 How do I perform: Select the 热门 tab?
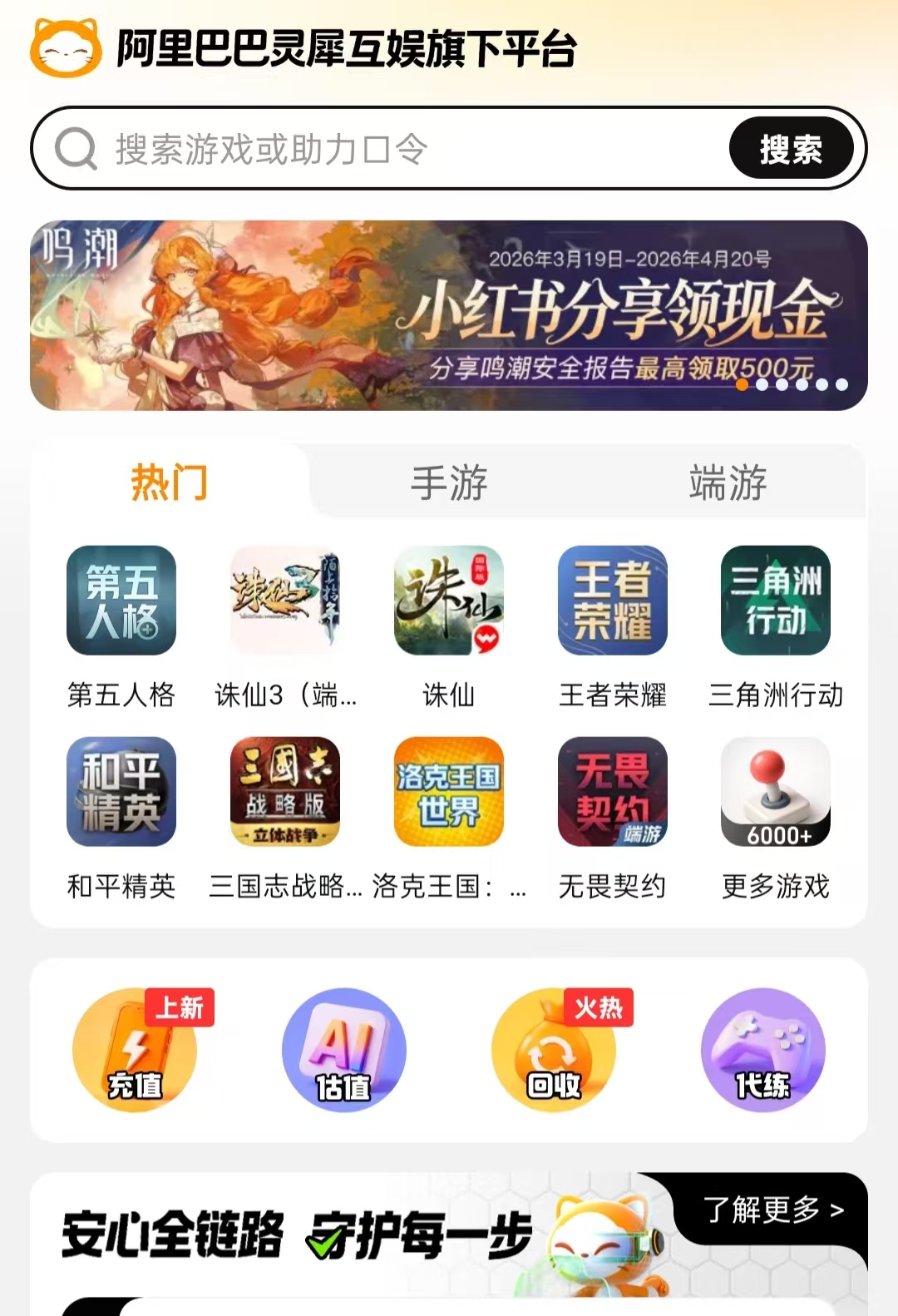(169, 483)
